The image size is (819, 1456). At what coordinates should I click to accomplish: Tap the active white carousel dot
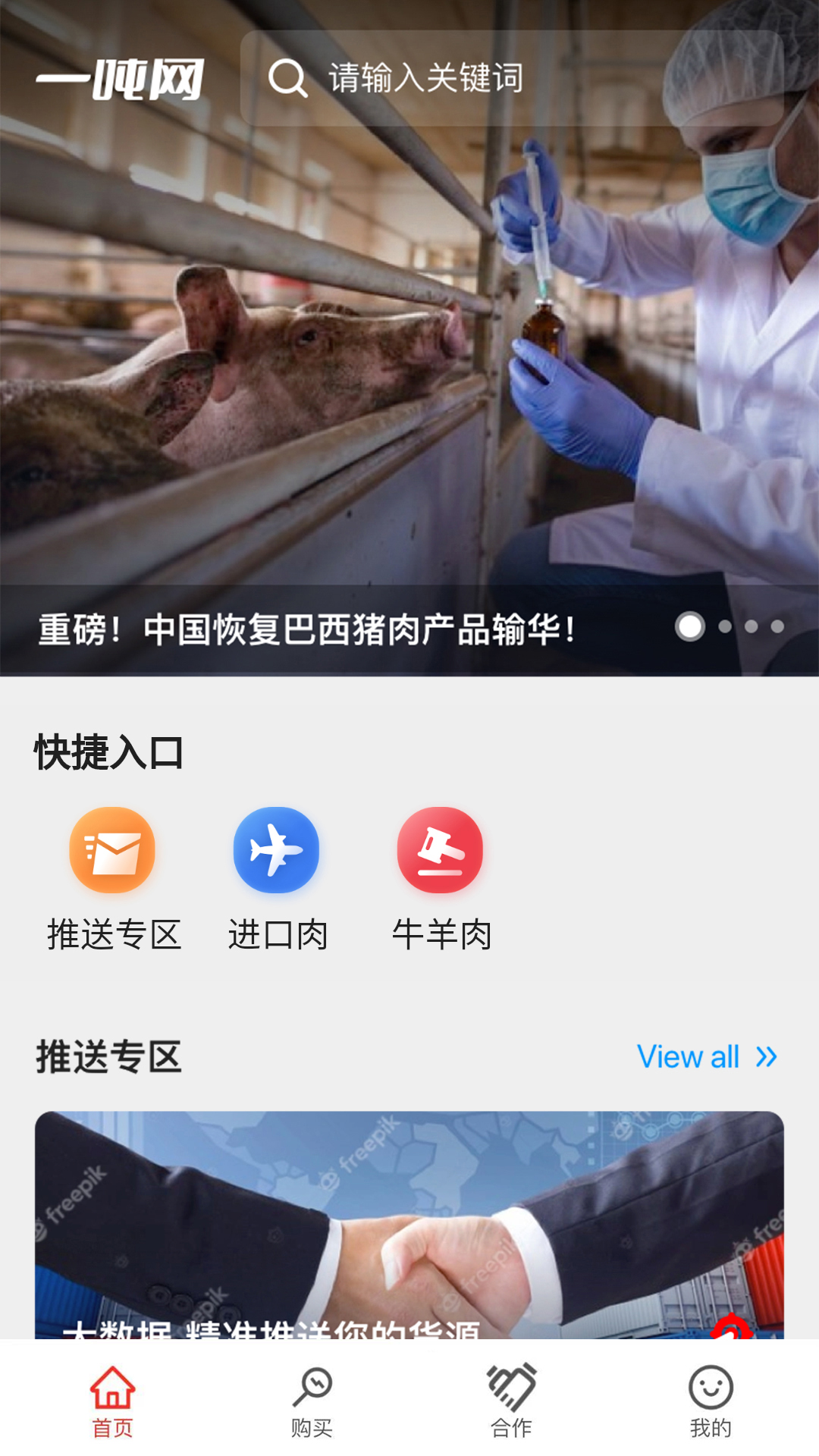tap(690, 628)
